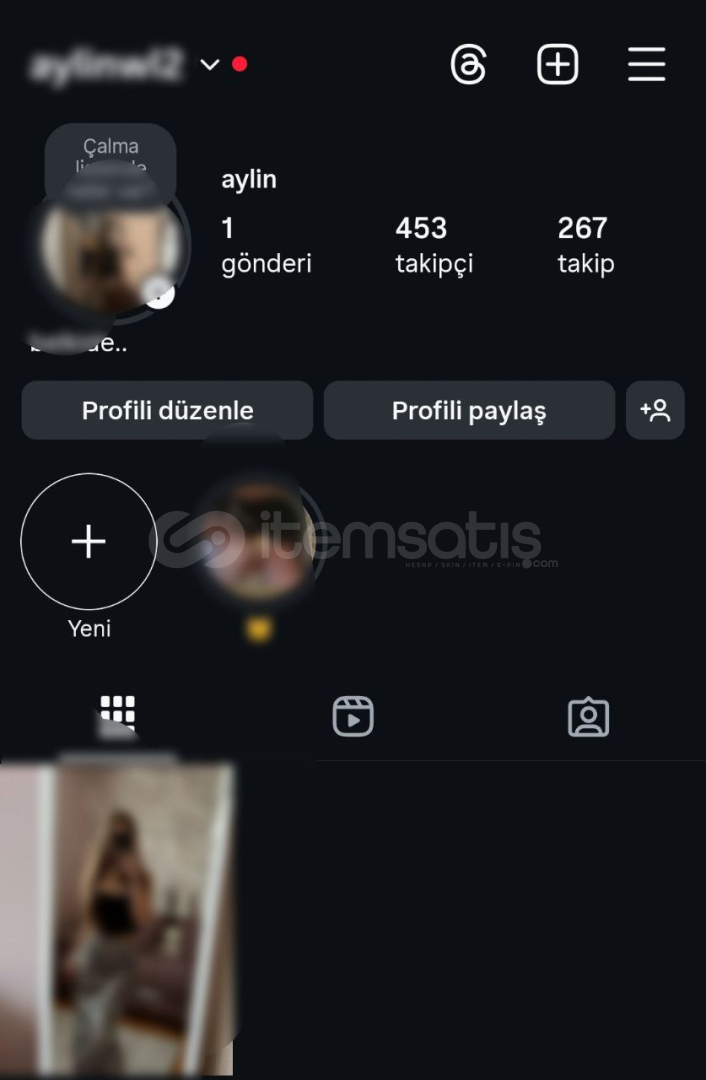Open the existing story highlight
The image size is (706, 1080).
point(258,542)
